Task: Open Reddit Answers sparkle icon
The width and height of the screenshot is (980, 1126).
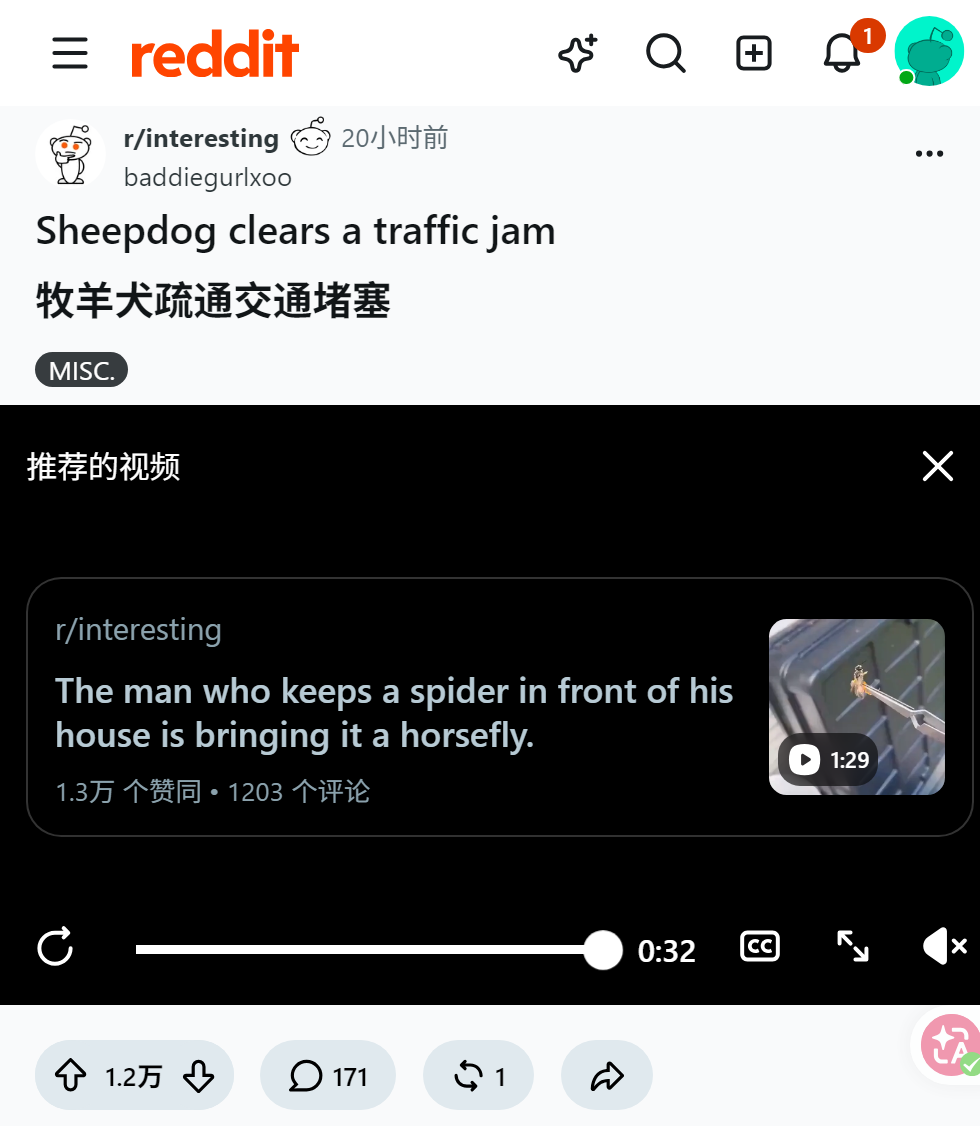Action: click(x=579, y=54)
